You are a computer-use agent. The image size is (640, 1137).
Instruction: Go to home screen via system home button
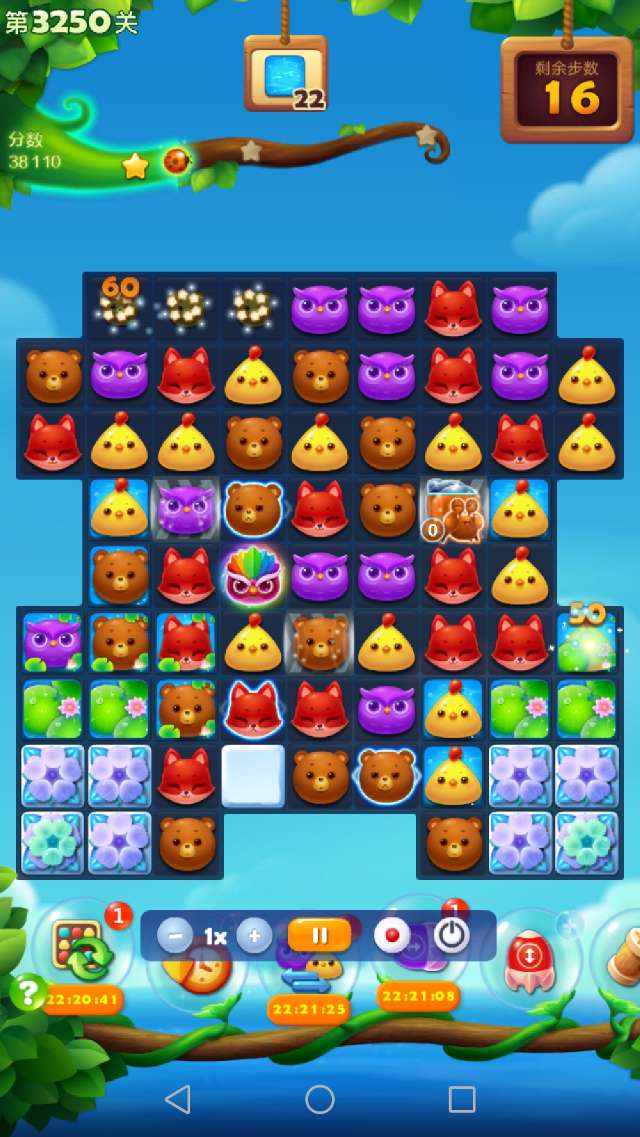(x=320, y=1099)
